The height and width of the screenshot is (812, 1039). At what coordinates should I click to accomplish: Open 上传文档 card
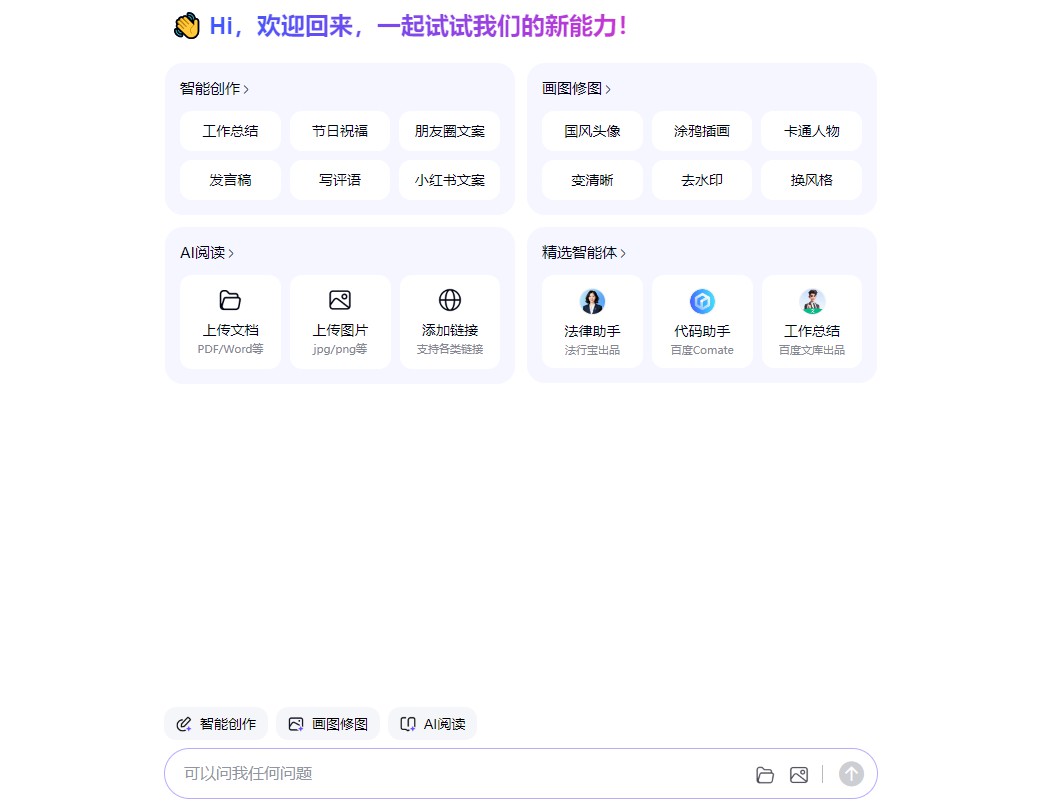tap(230, 322)
